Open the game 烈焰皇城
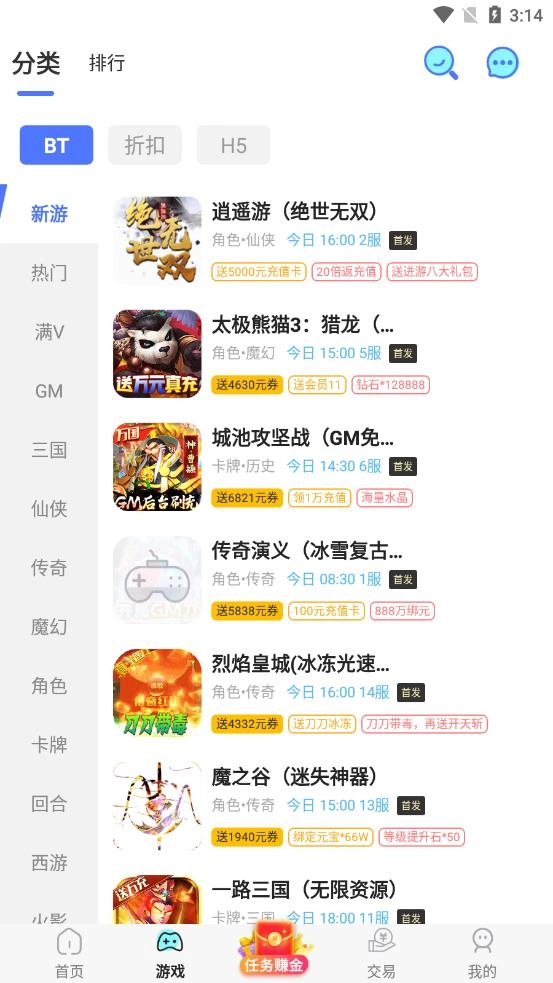 (x=326, y=692)
